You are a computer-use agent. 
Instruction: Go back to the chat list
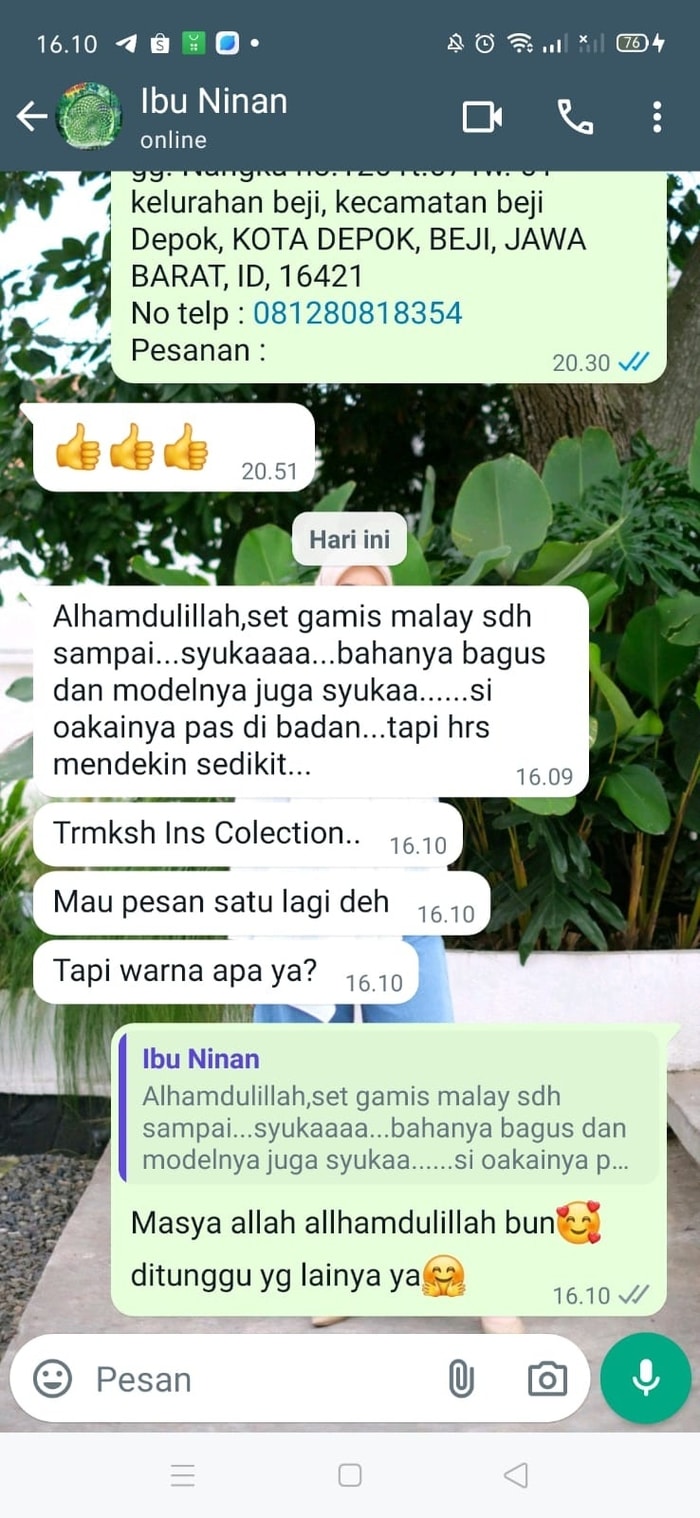pos(30,117)
